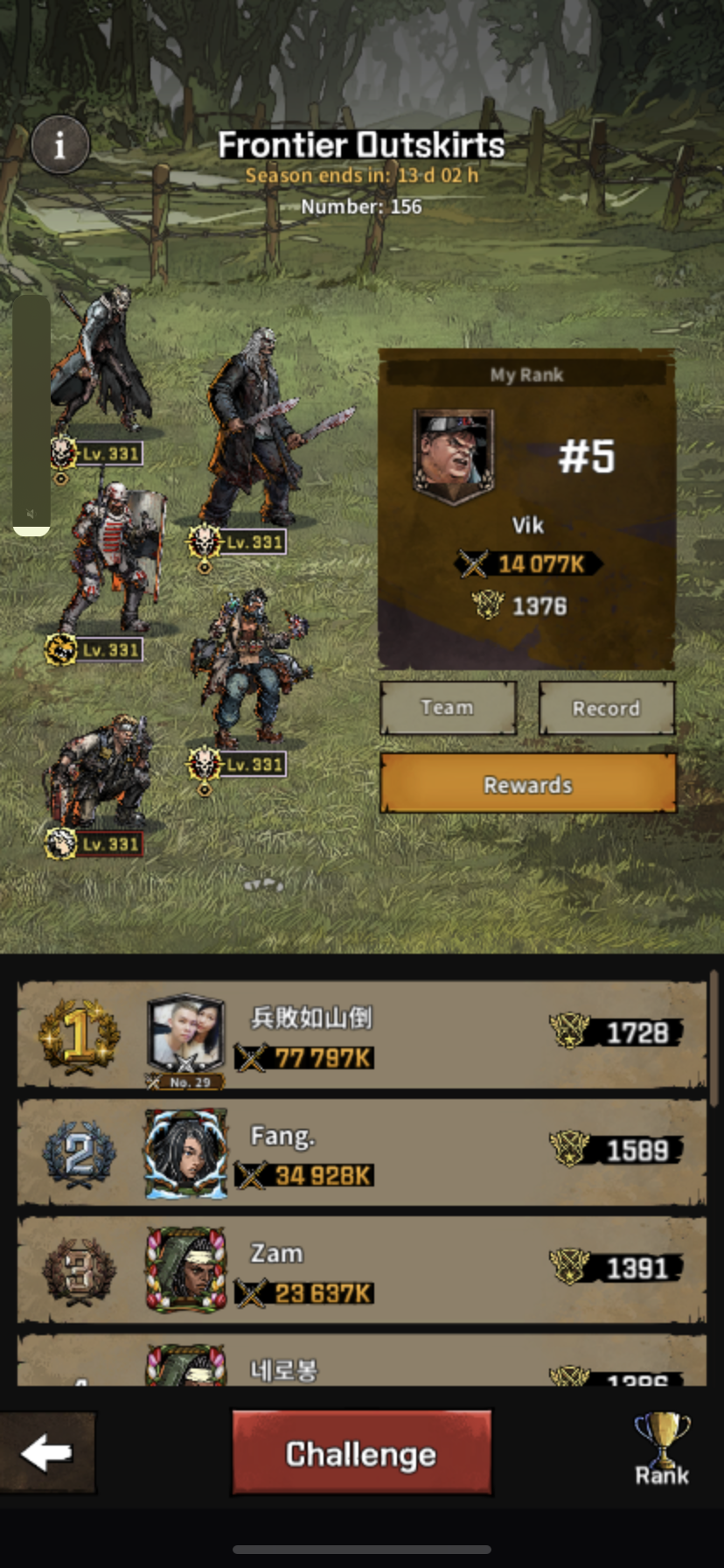Open 네로봉's ranking row

(361, 1363)
